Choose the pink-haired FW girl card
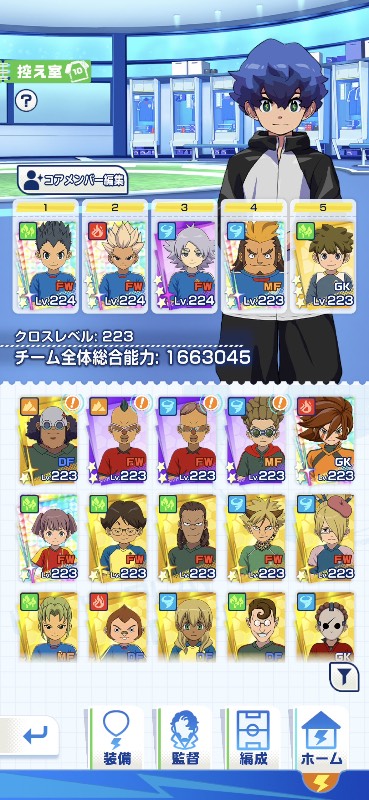The width and height of the screenshot is (369, 800). click(48, 538)
